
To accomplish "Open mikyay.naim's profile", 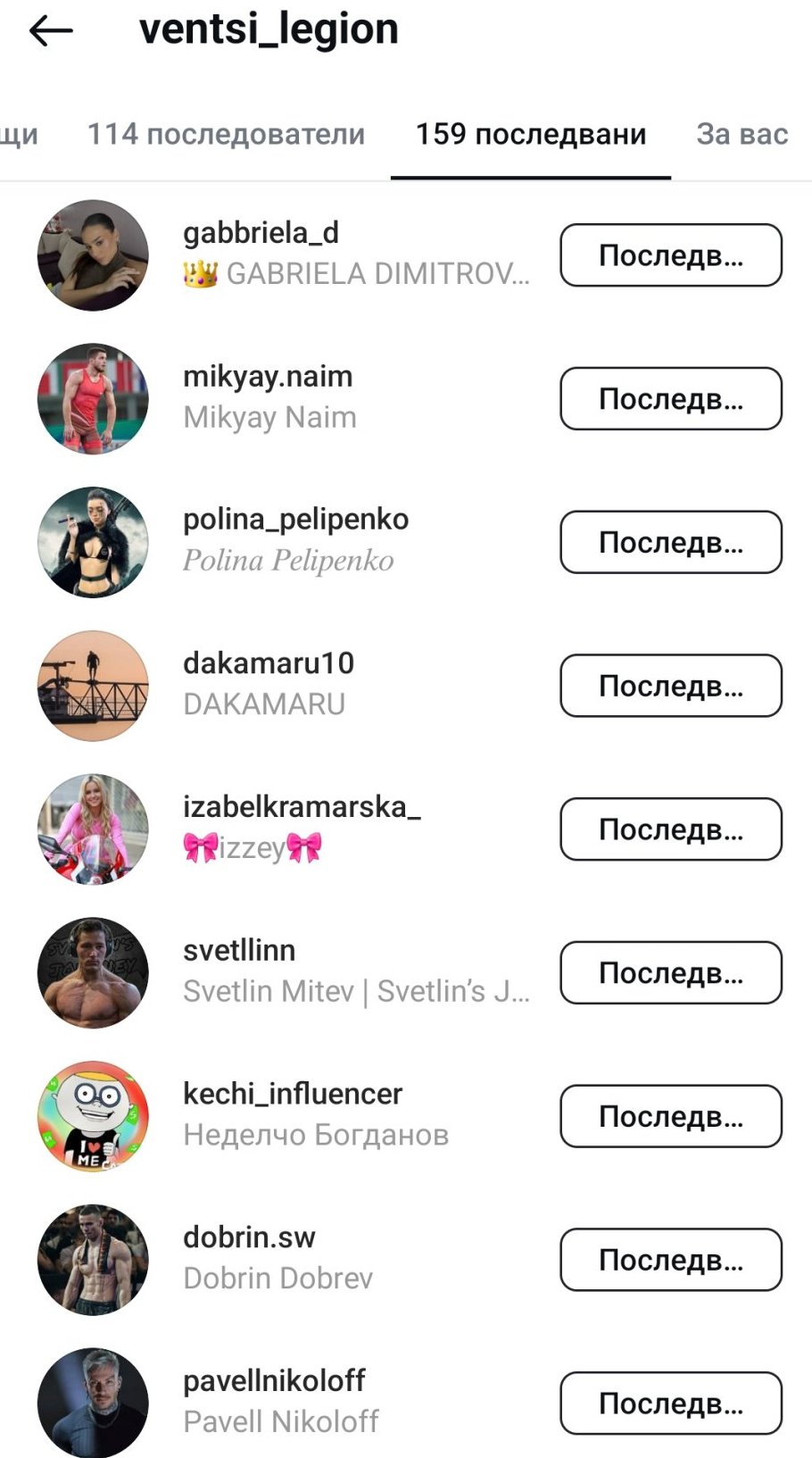I will (x=268, y=377).
